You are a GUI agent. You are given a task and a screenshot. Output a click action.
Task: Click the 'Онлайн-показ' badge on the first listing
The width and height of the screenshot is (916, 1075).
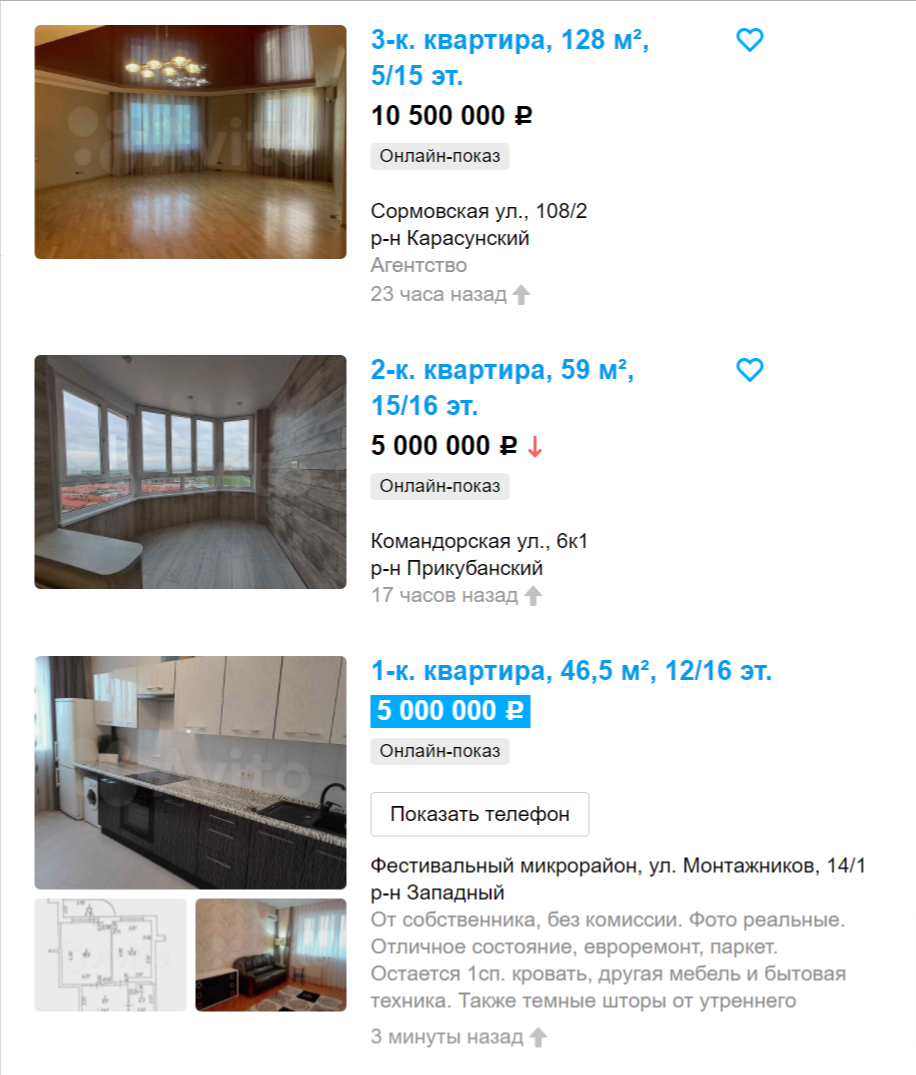coord(441,157)
